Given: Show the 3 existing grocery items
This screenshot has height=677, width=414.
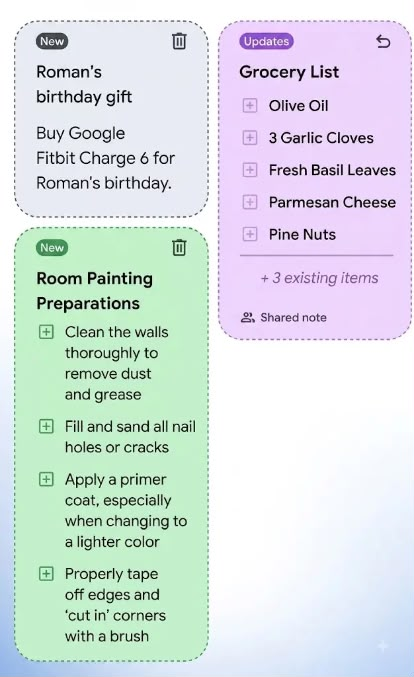Looking at the screenshot, I should (319, 278).
